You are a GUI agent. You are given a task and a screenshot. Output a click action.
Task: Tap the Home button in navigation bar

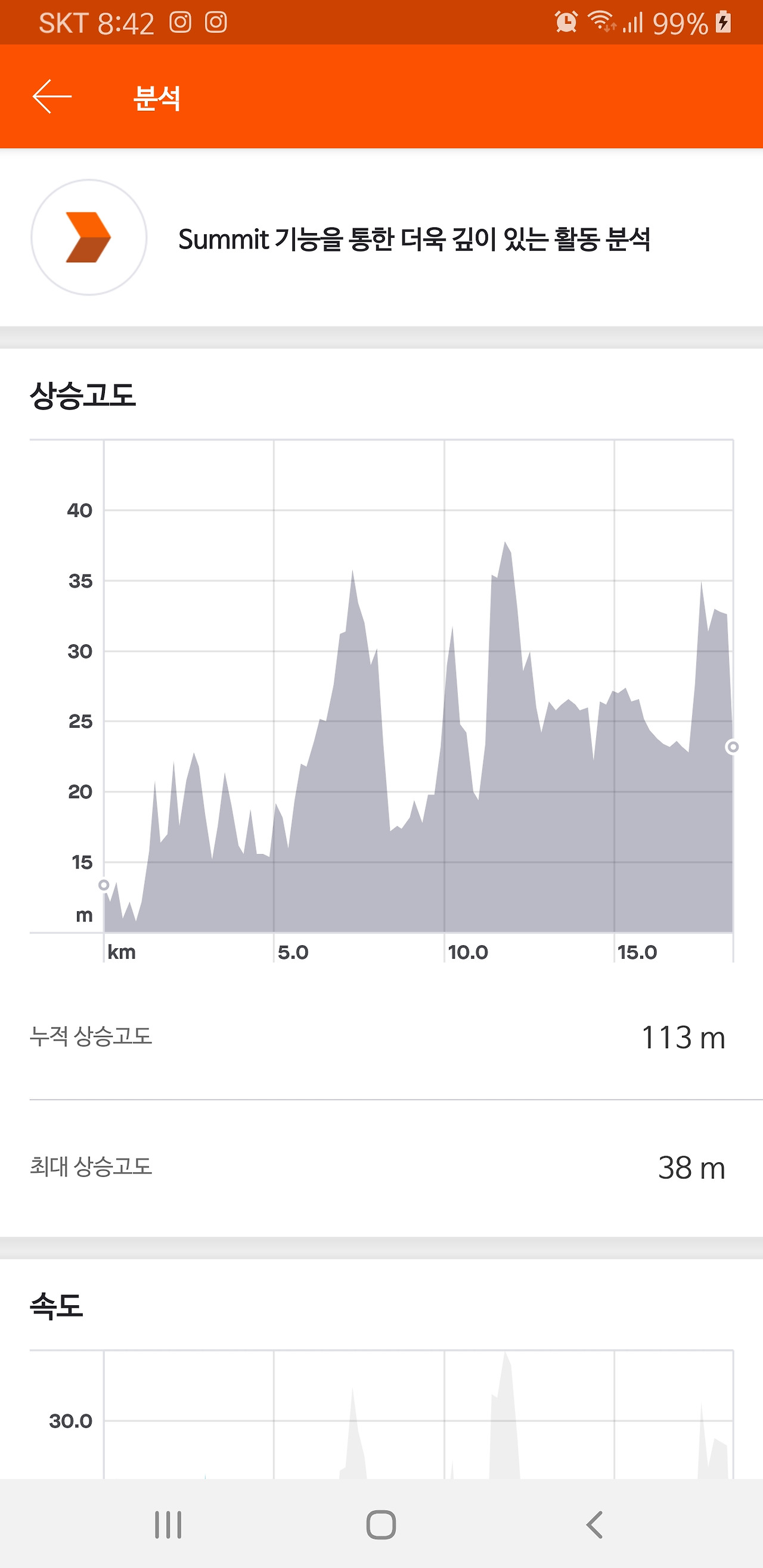point(381,1524)
